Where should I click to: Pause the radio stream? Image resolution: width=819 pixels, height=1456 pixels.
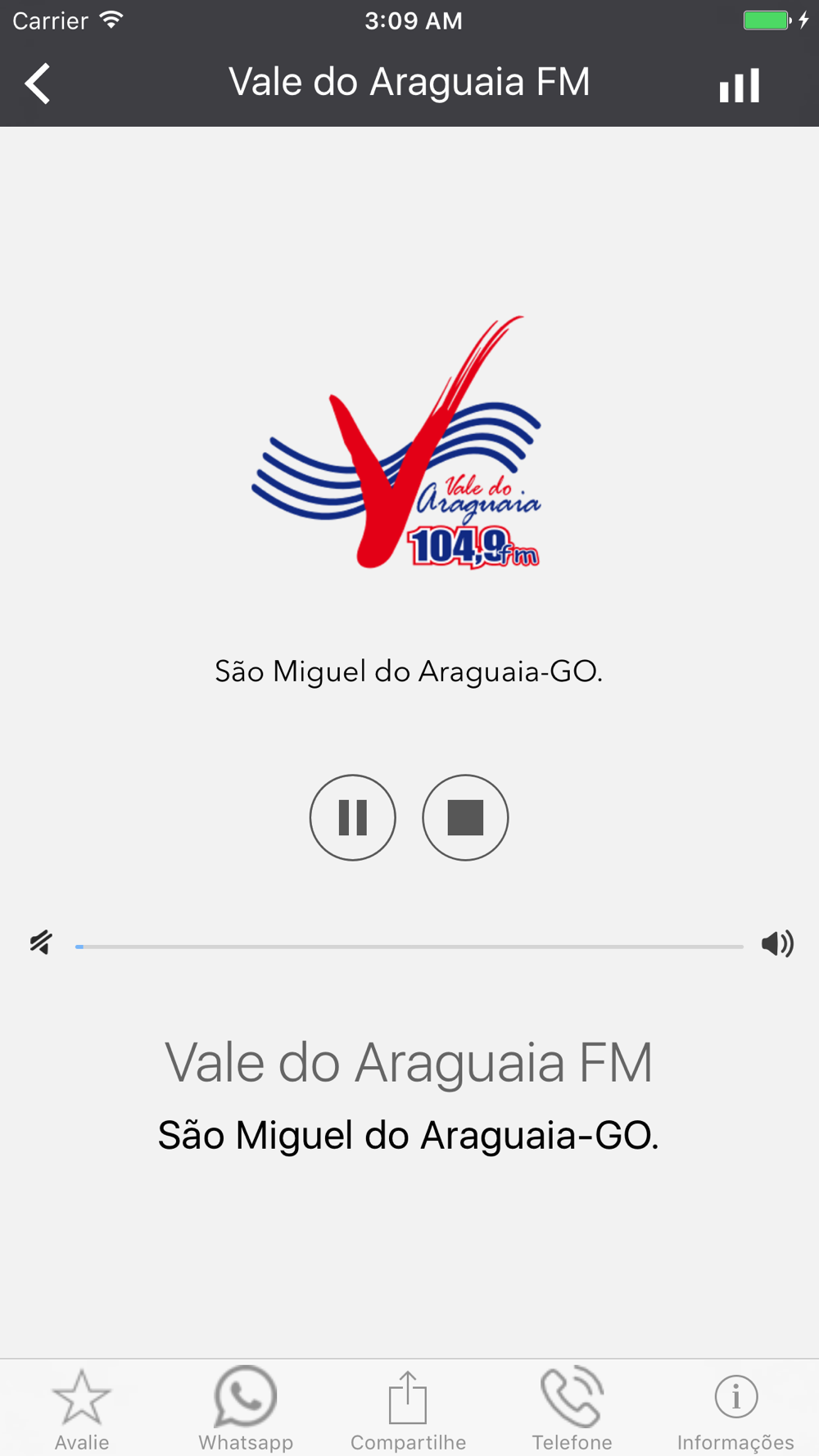tap(353, 817)
